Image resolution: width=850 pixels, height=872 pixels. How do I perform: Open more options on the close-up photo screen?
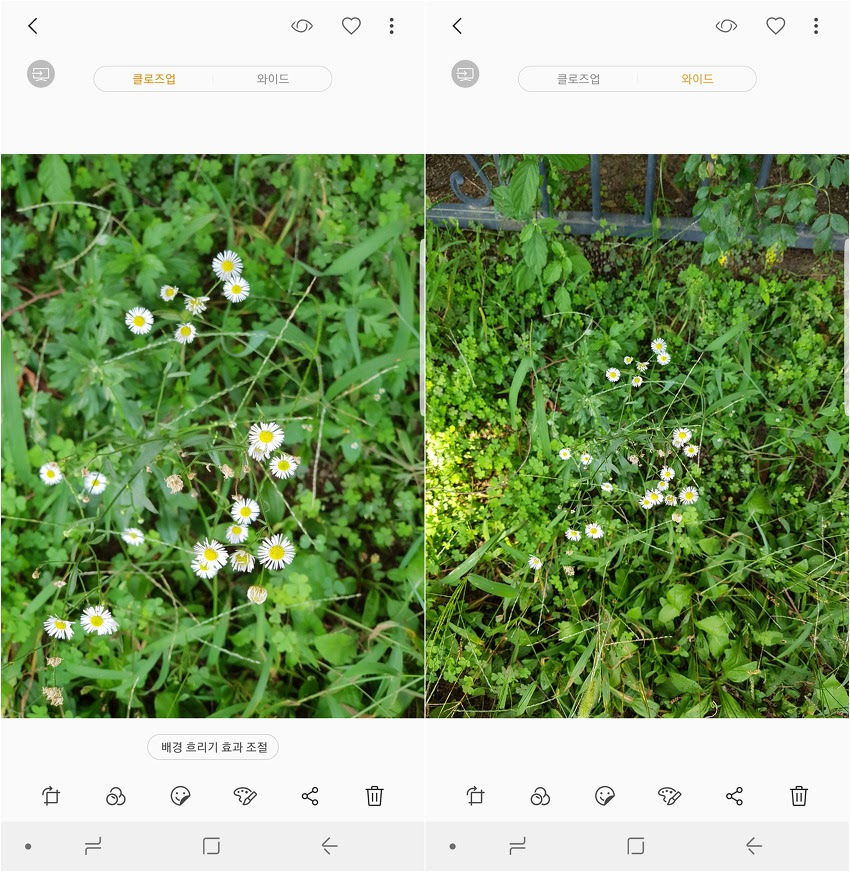(391, 27)
